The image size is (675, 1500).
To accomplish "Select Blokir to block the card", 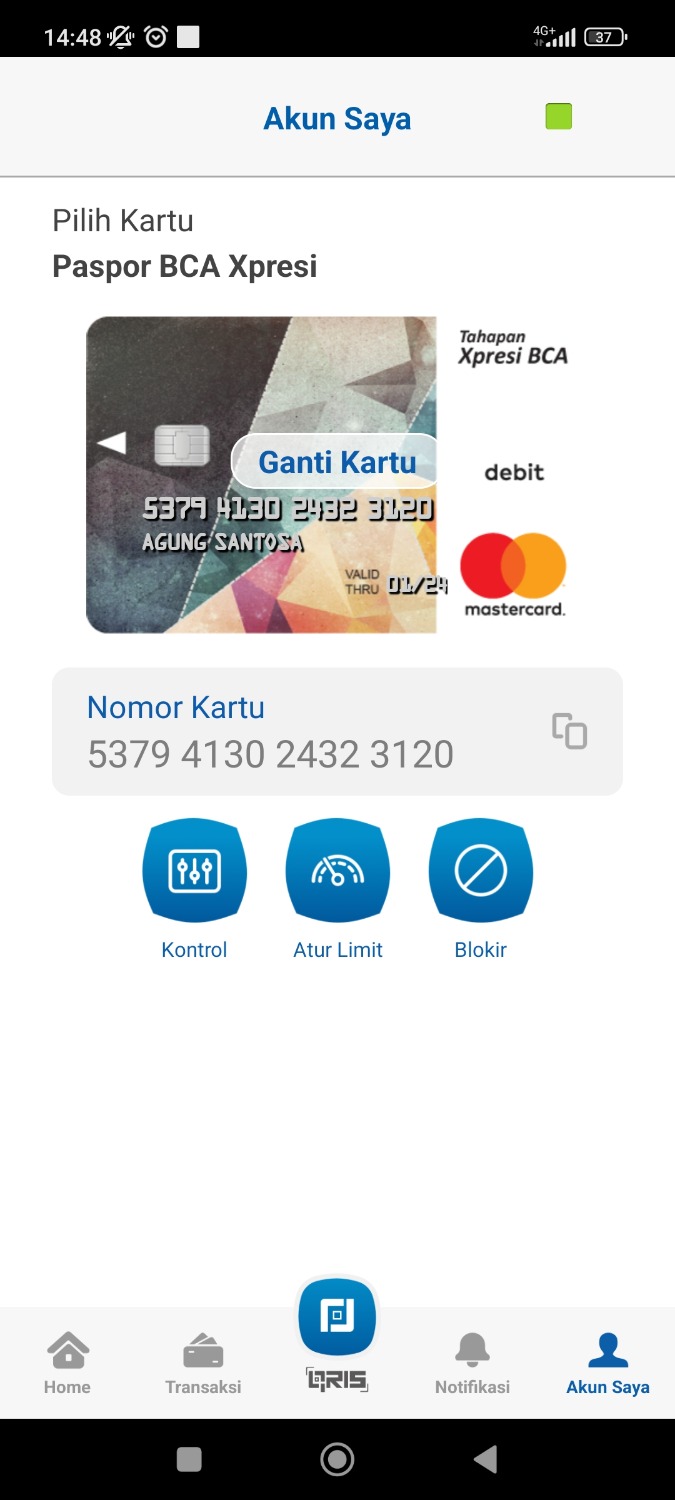I will click(481, 871).
